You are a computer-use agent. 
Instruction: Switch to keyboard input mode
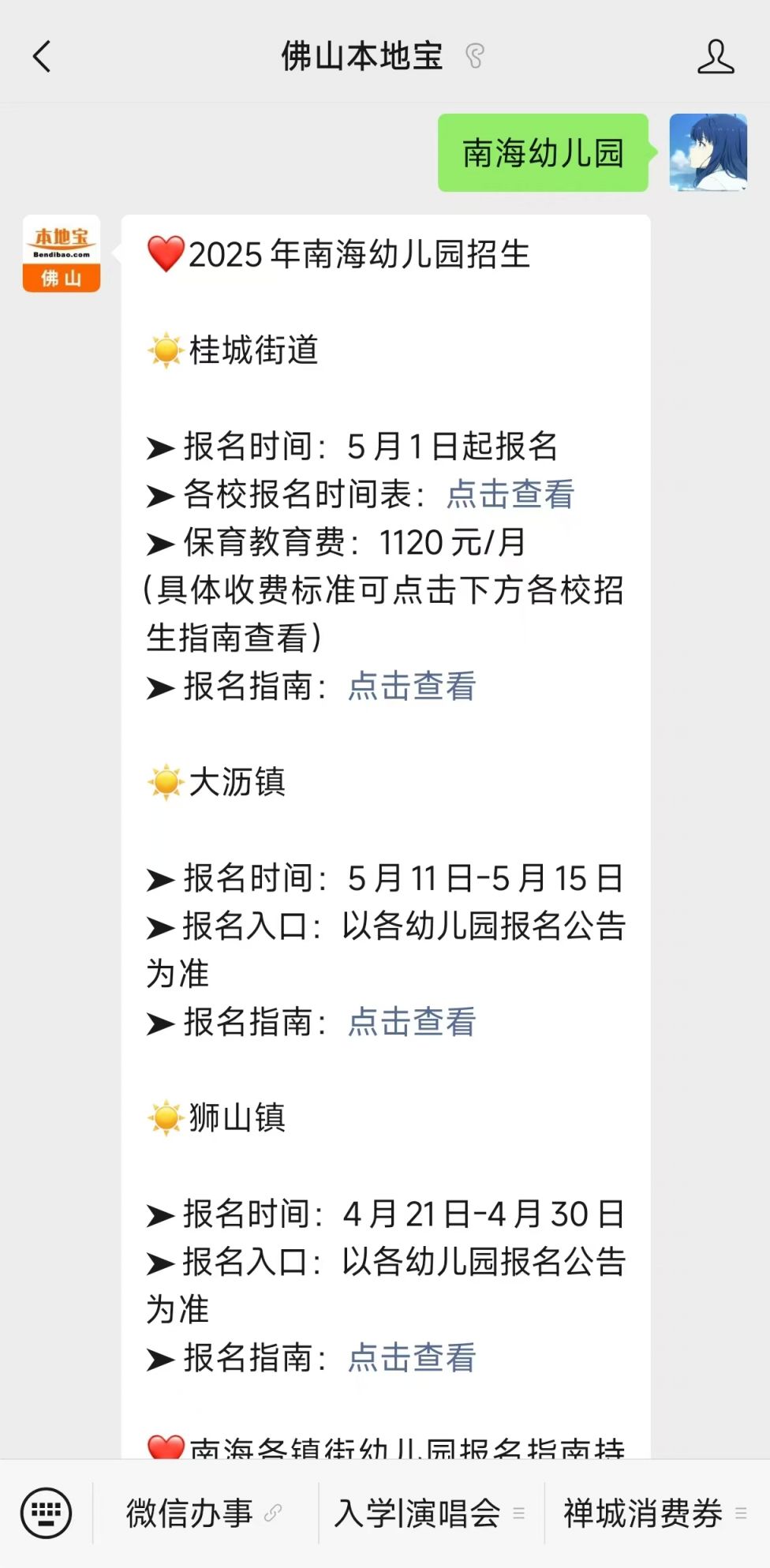pos(46,1513)
